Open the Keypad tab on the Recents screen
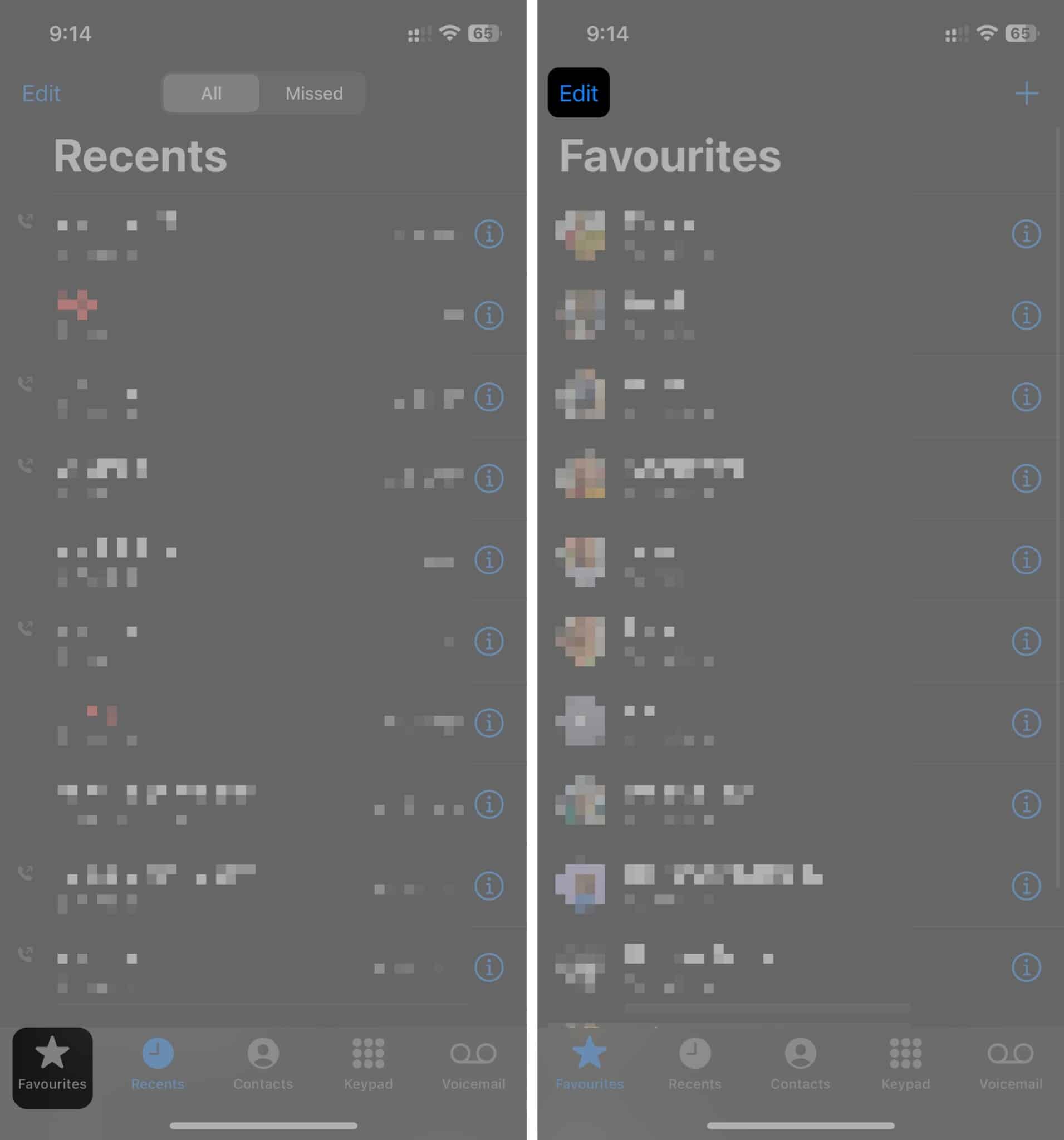1064x1140 pixels. point(368,1064)
